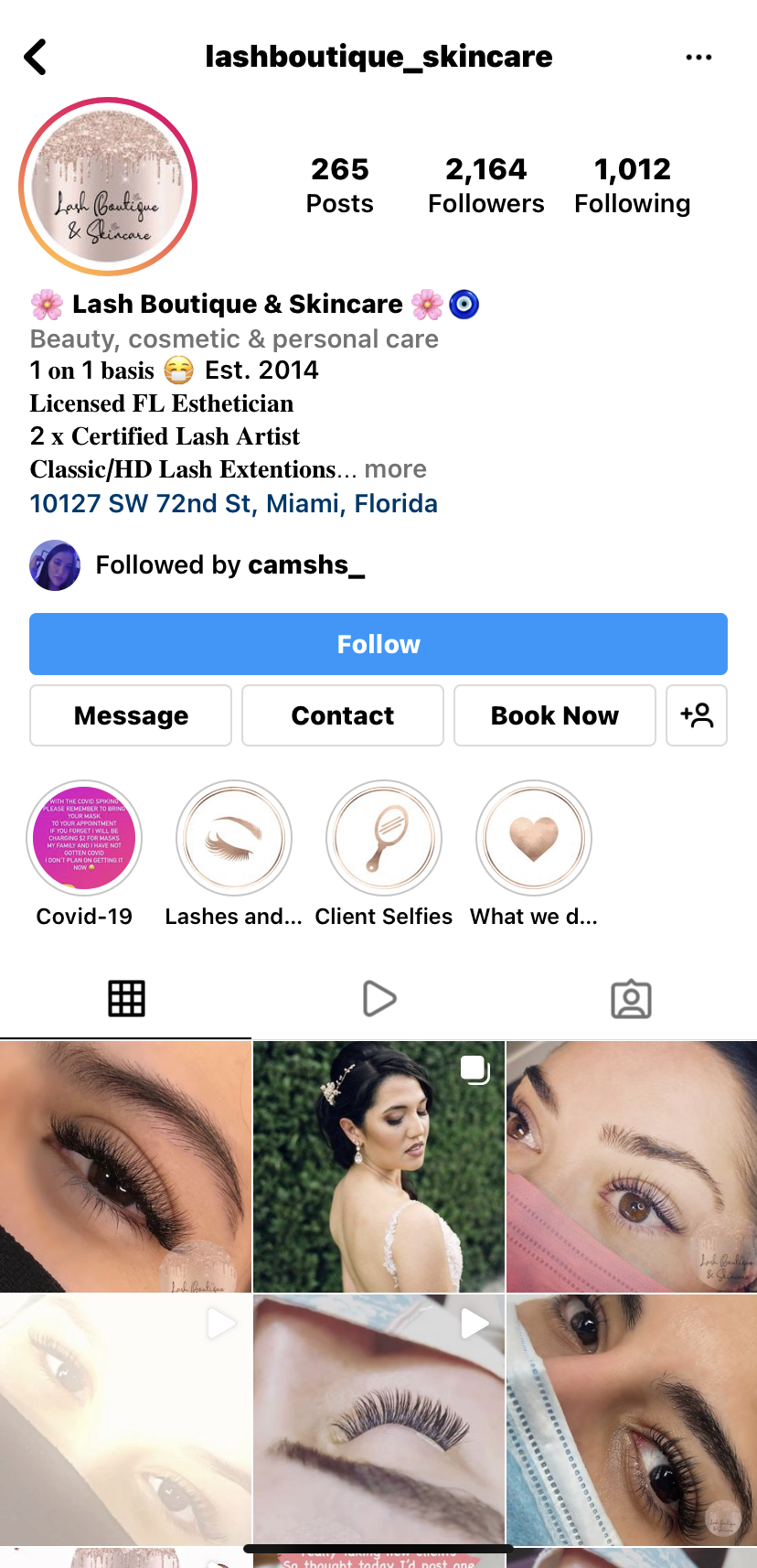View Client Selfies highlight
757x1568 pixels.
coord(384,838)
